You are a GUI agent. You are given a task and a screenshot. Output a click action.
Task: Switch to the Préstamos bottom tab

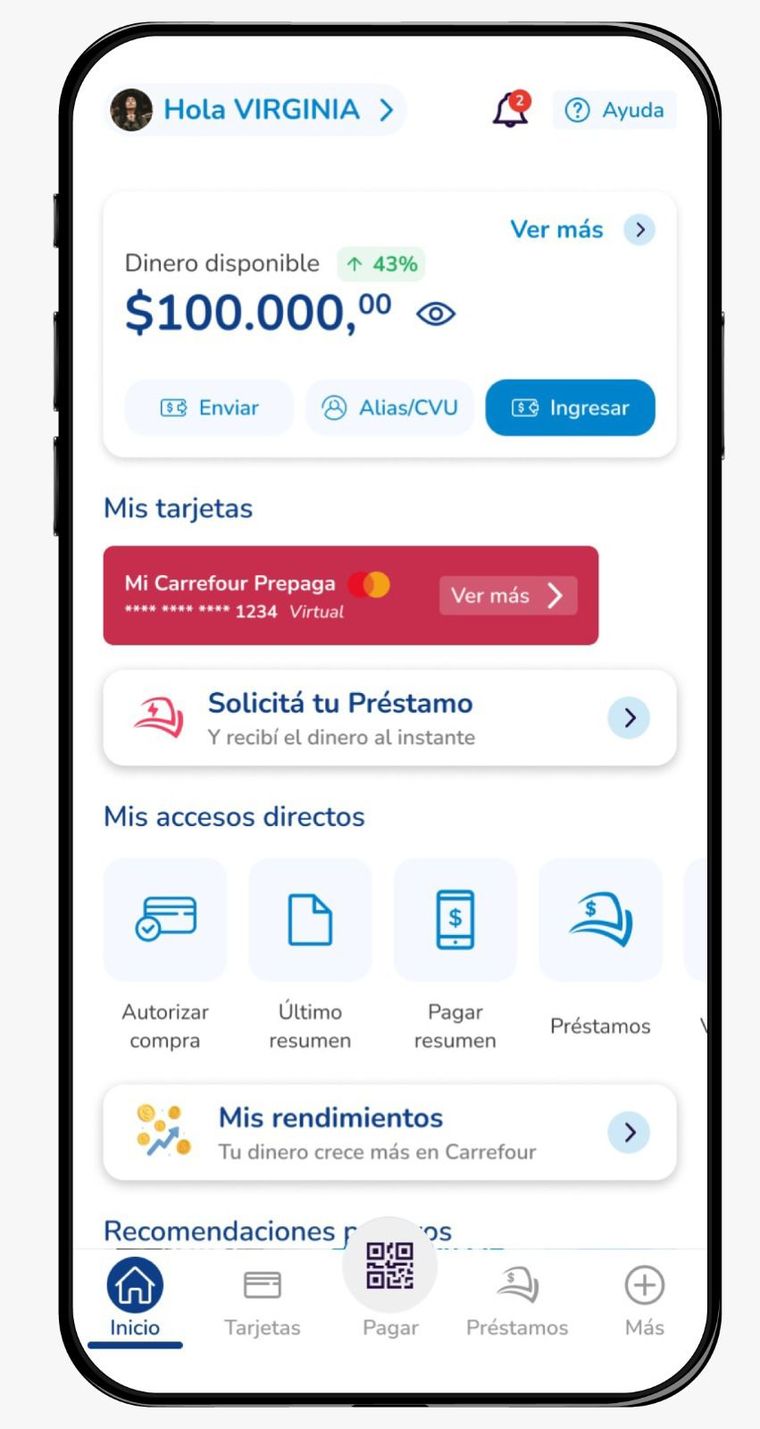[x=517, y=1300]
